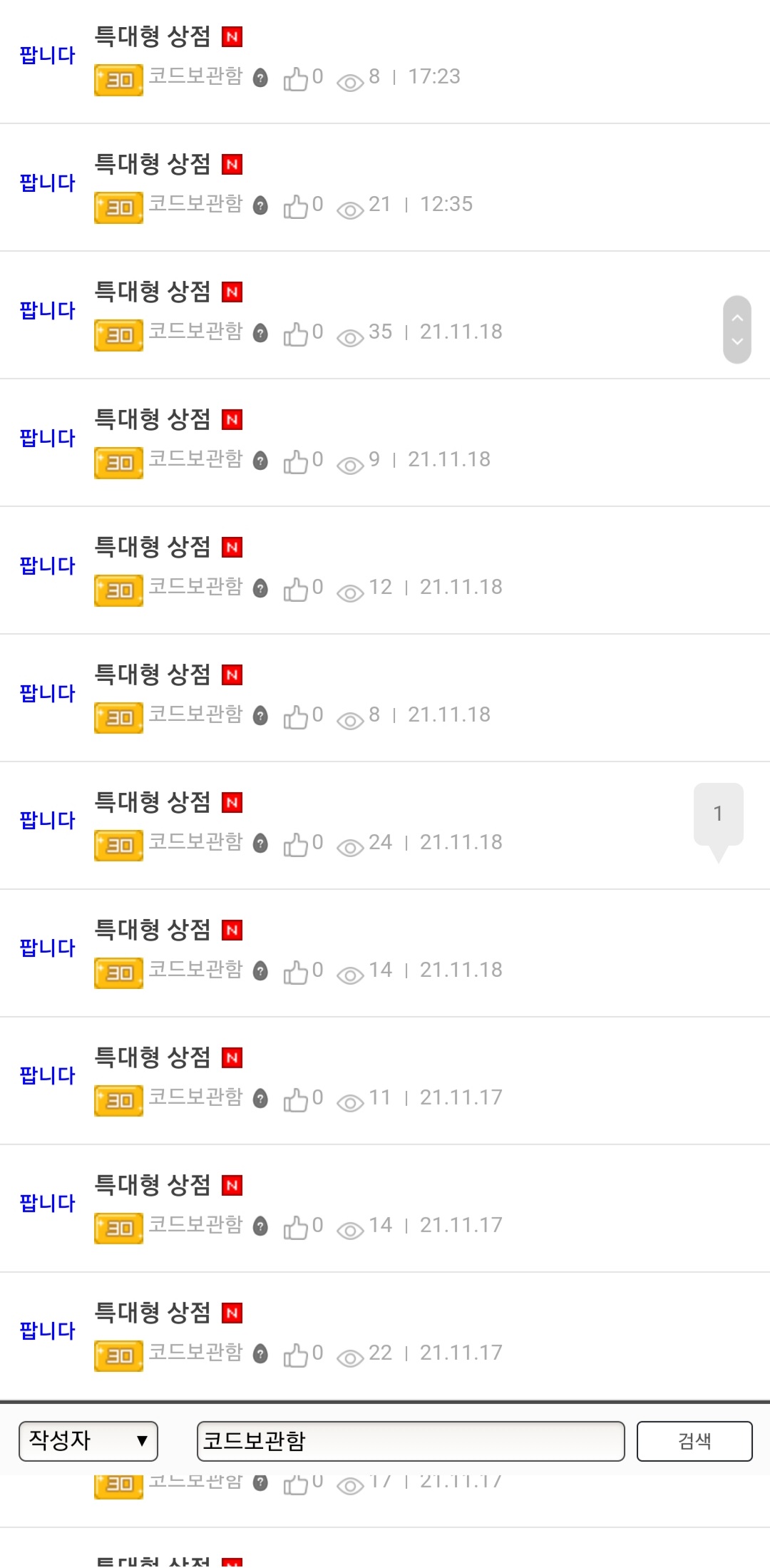Expand the 작성자 search filter dropdown
This screenshot has height=1568, width=770.
pos(88,1441)
